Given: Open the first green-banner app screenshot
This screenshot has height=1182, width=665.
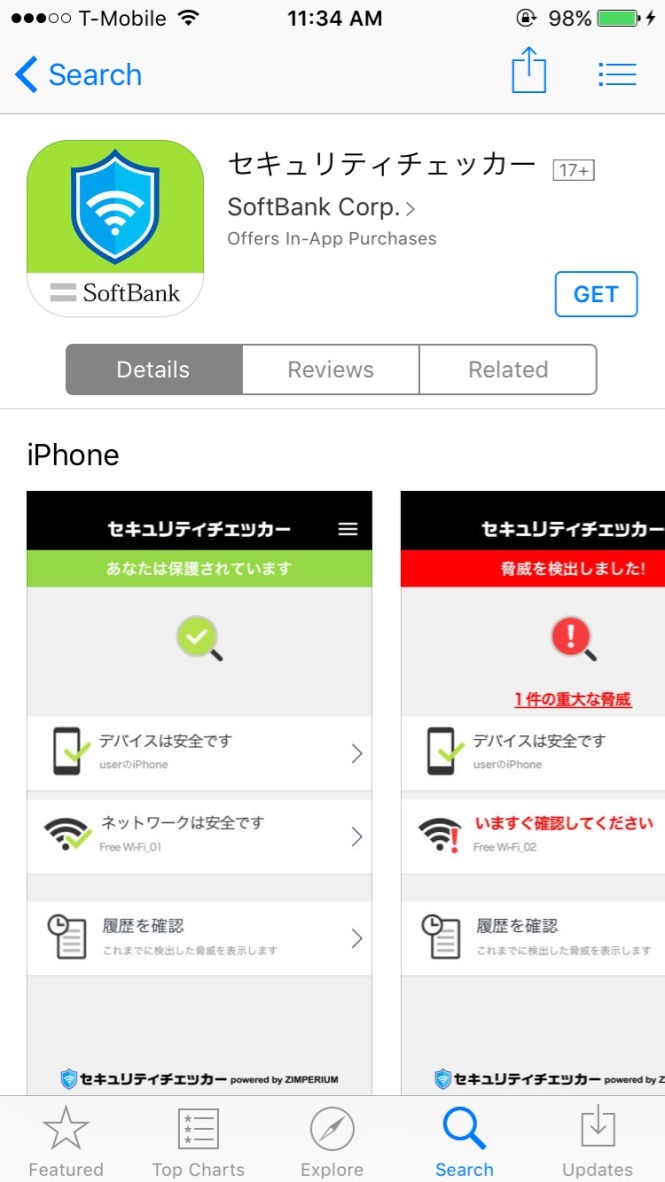Looking at the screenshot, I should pyautogui.click(x=199, y=792).
